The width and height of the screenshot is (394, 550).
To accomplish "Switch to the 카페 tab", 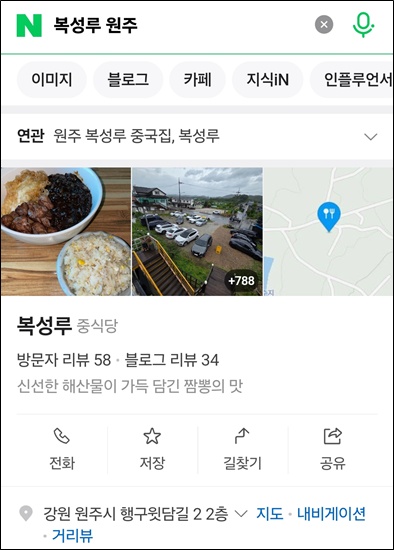I will (x=198, y=80).
